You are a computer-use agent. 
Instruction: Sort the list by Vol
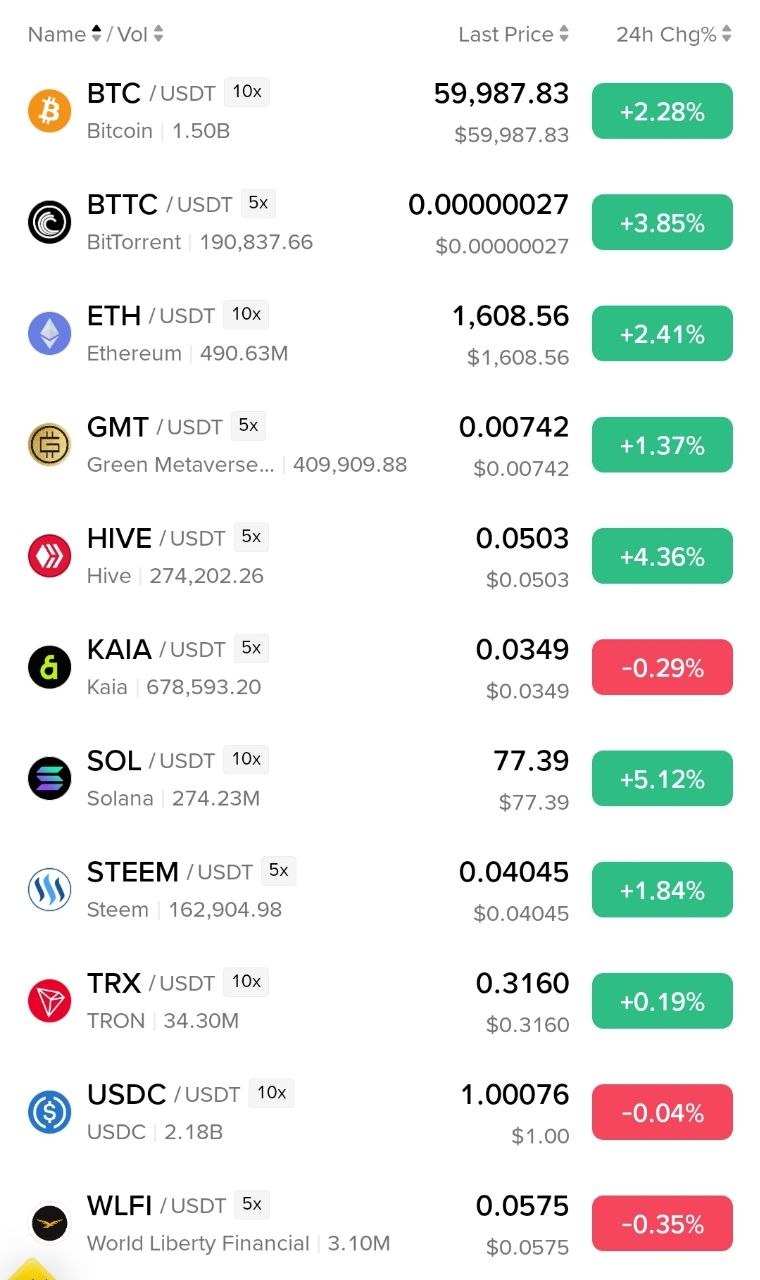coord(140,34)
